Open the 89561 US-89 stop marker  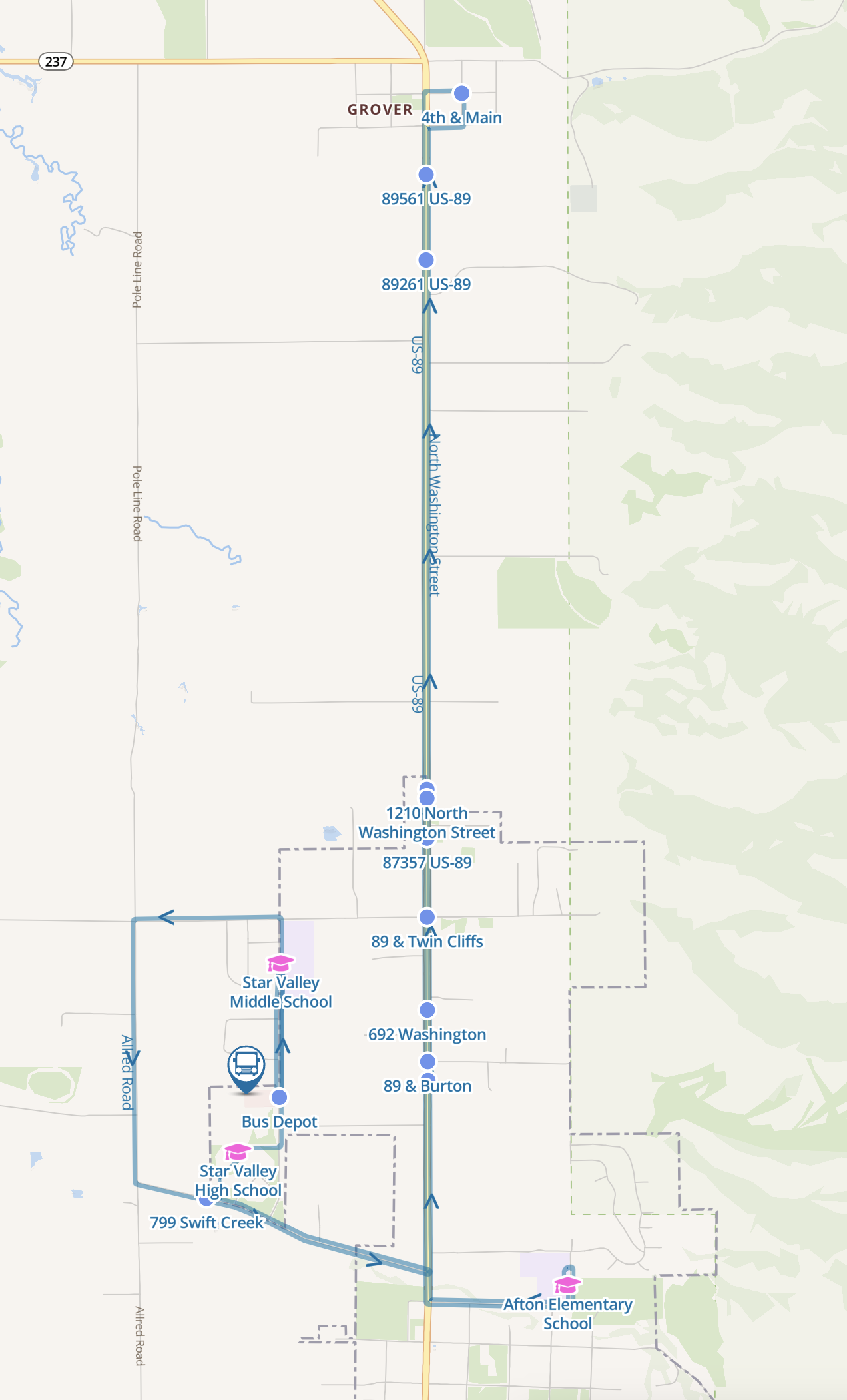[426, 175]
